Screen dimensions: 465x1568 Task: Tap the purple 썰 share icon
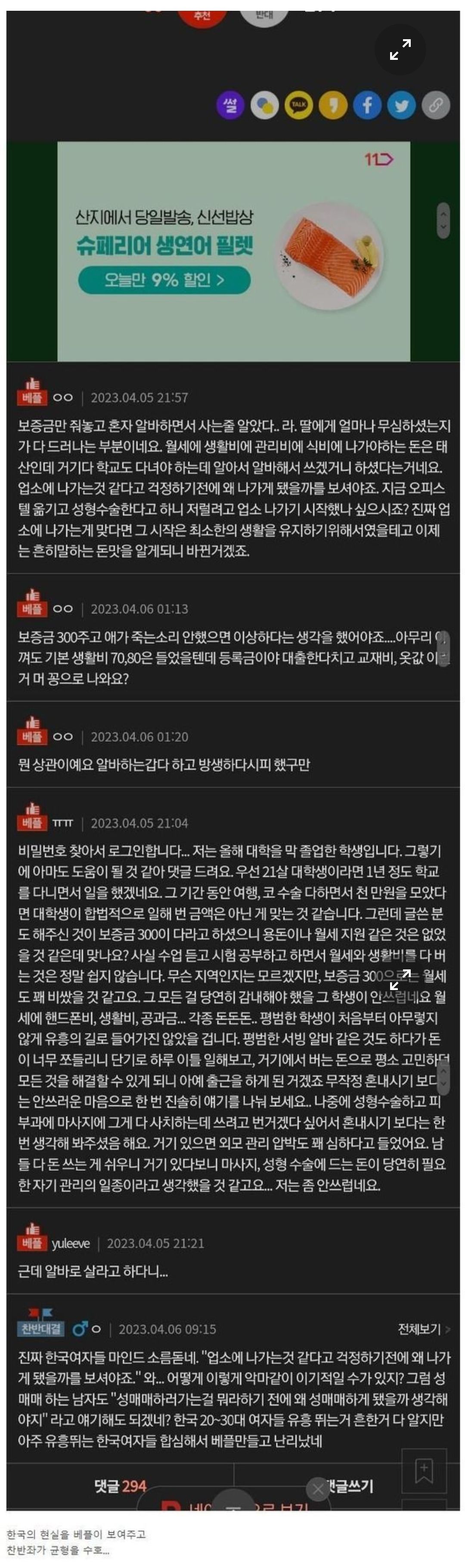click(230, 106)
